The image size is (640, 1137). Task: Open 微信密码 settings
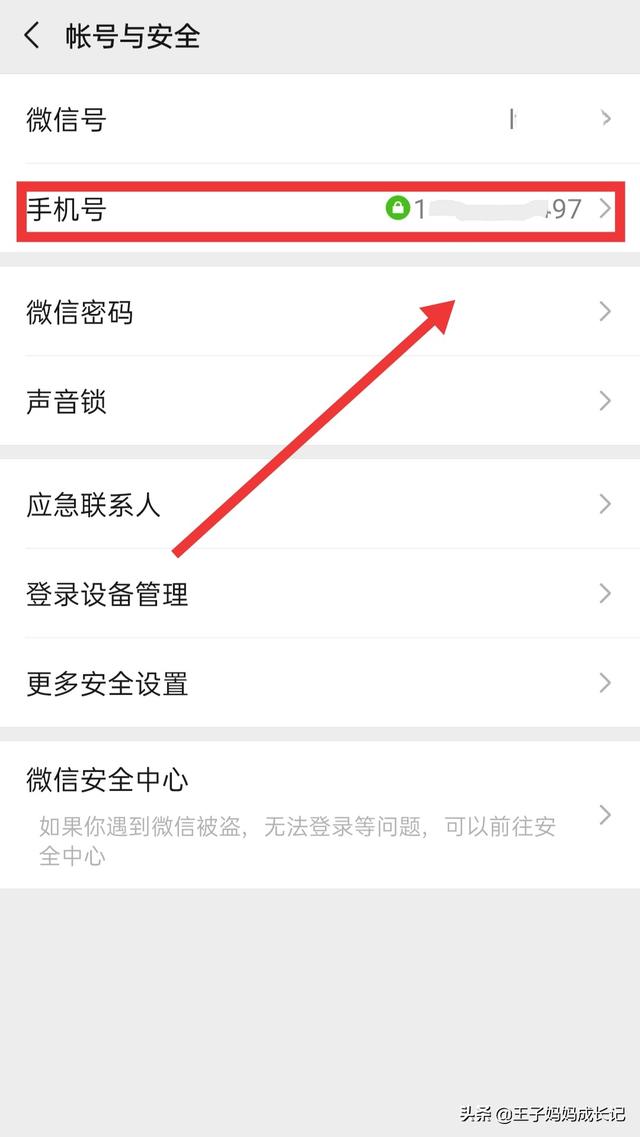(x=320, y=312)
